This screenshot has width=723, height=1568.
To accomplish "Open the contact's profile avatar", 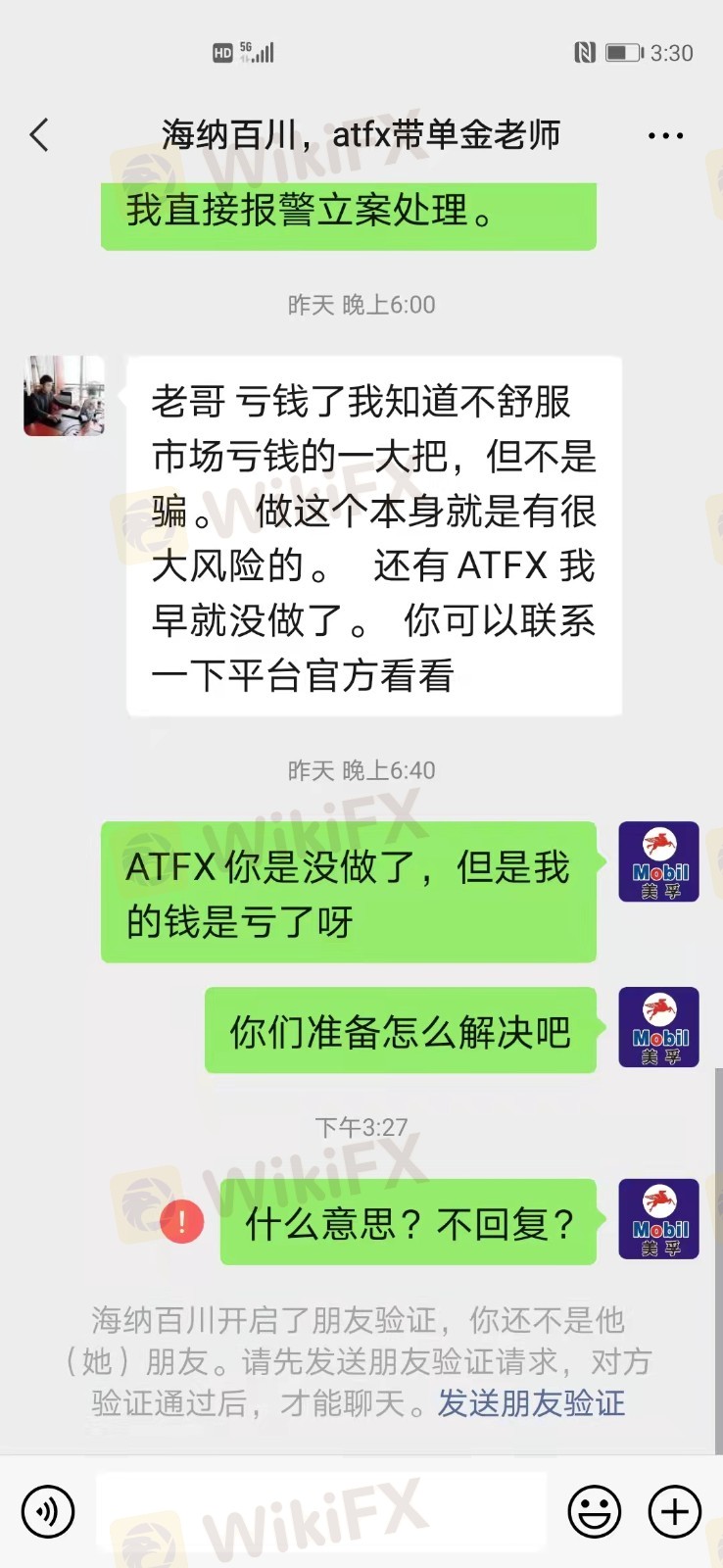I will point(64,396).
